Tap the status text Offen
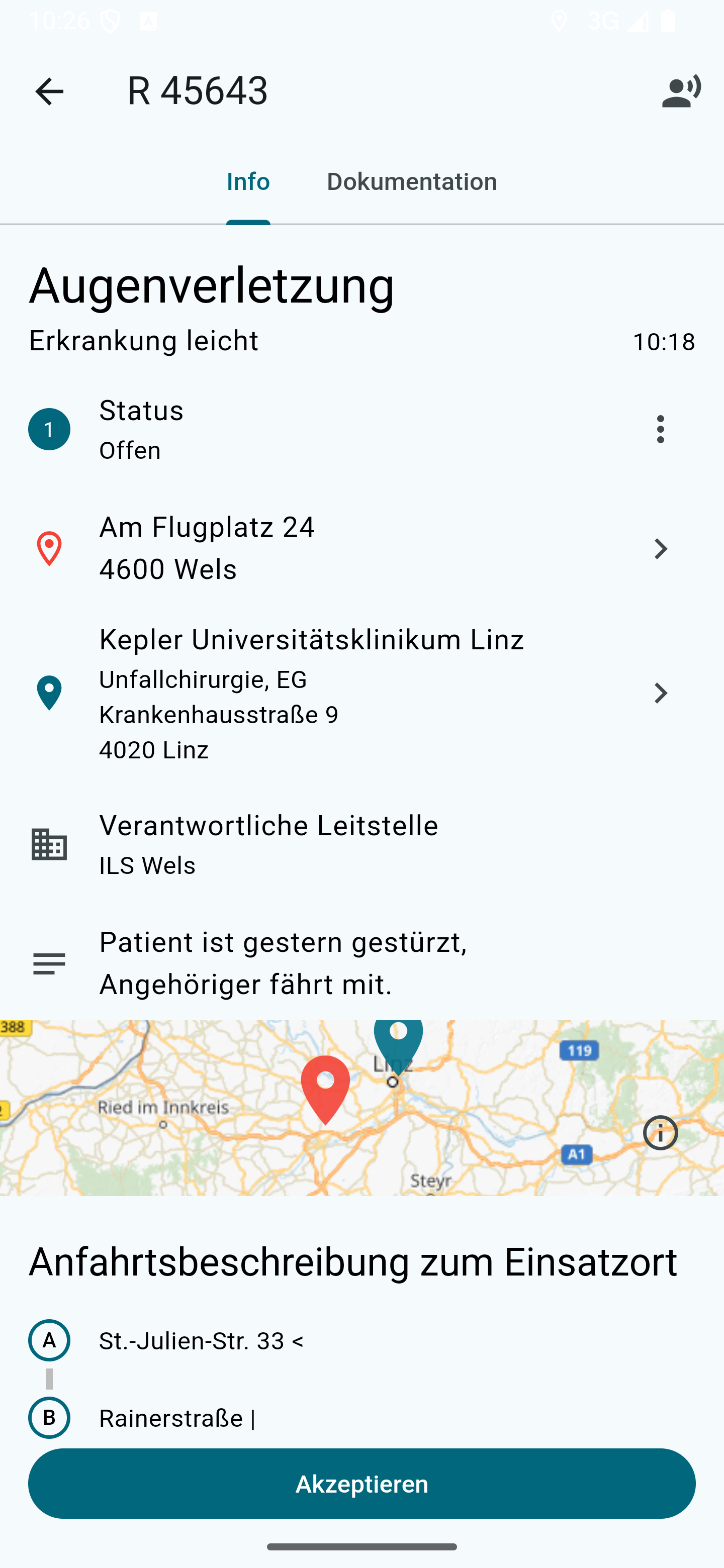Image resolution: width=724 pixels, height=1568 pixels. (x=130, y=450)
